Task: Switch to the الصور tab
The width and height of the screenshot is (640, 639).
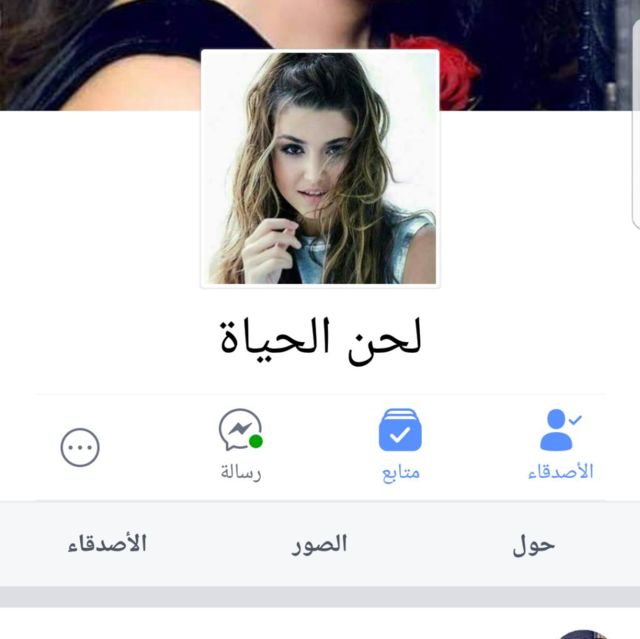Action: (319, 545)
